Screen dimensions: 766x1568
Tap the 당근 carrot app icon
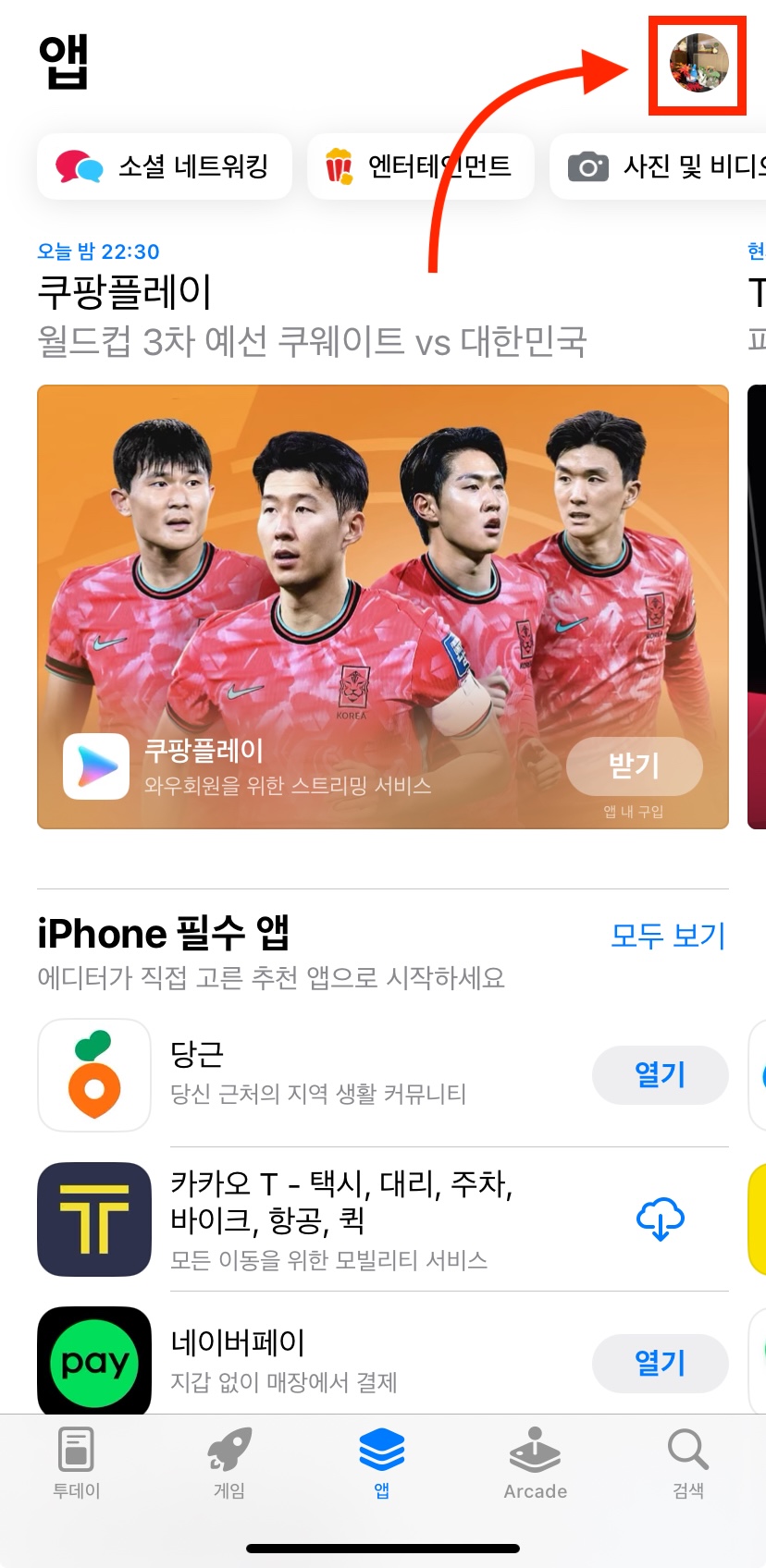[x=93, y=1075]
